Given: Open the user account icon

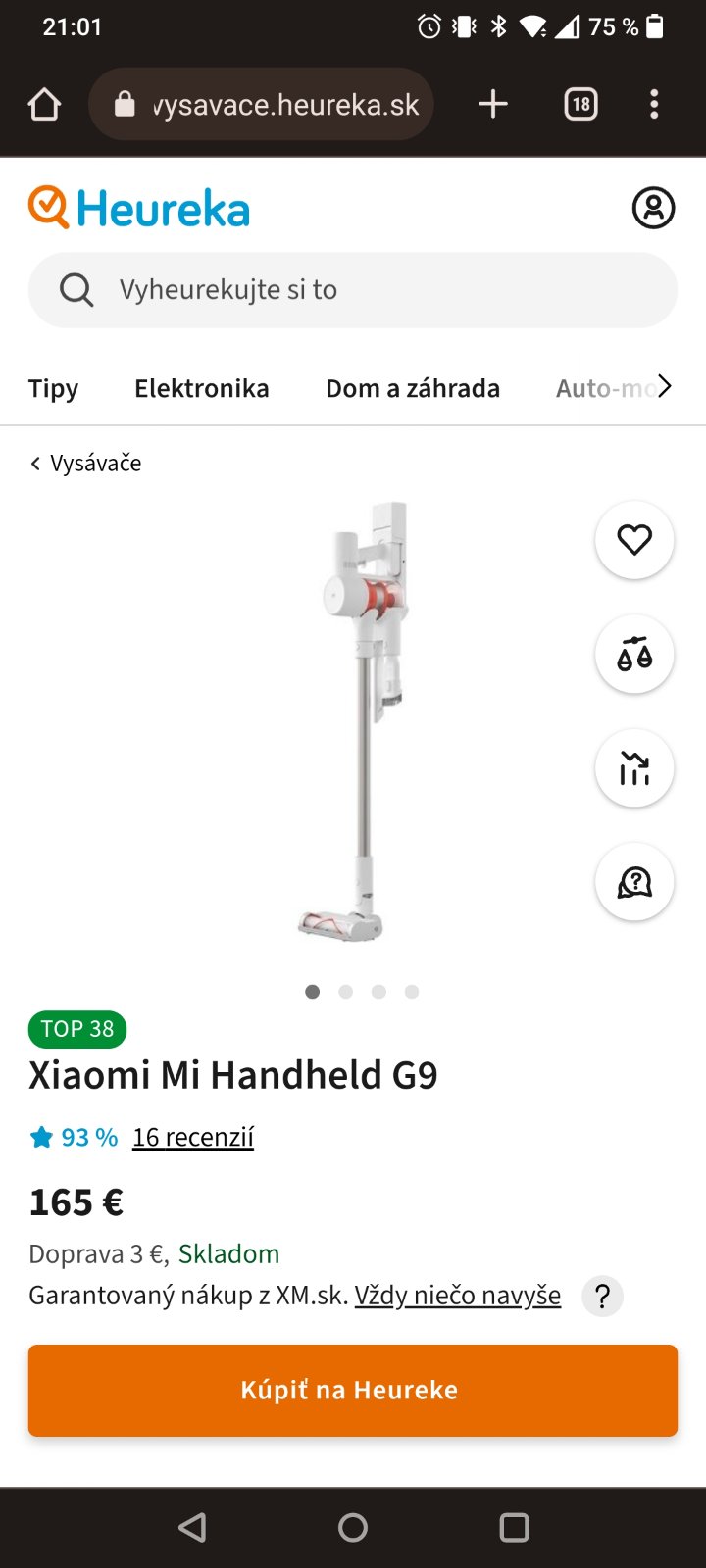Looking at the screenshot, I should click(x=653, y=208).
